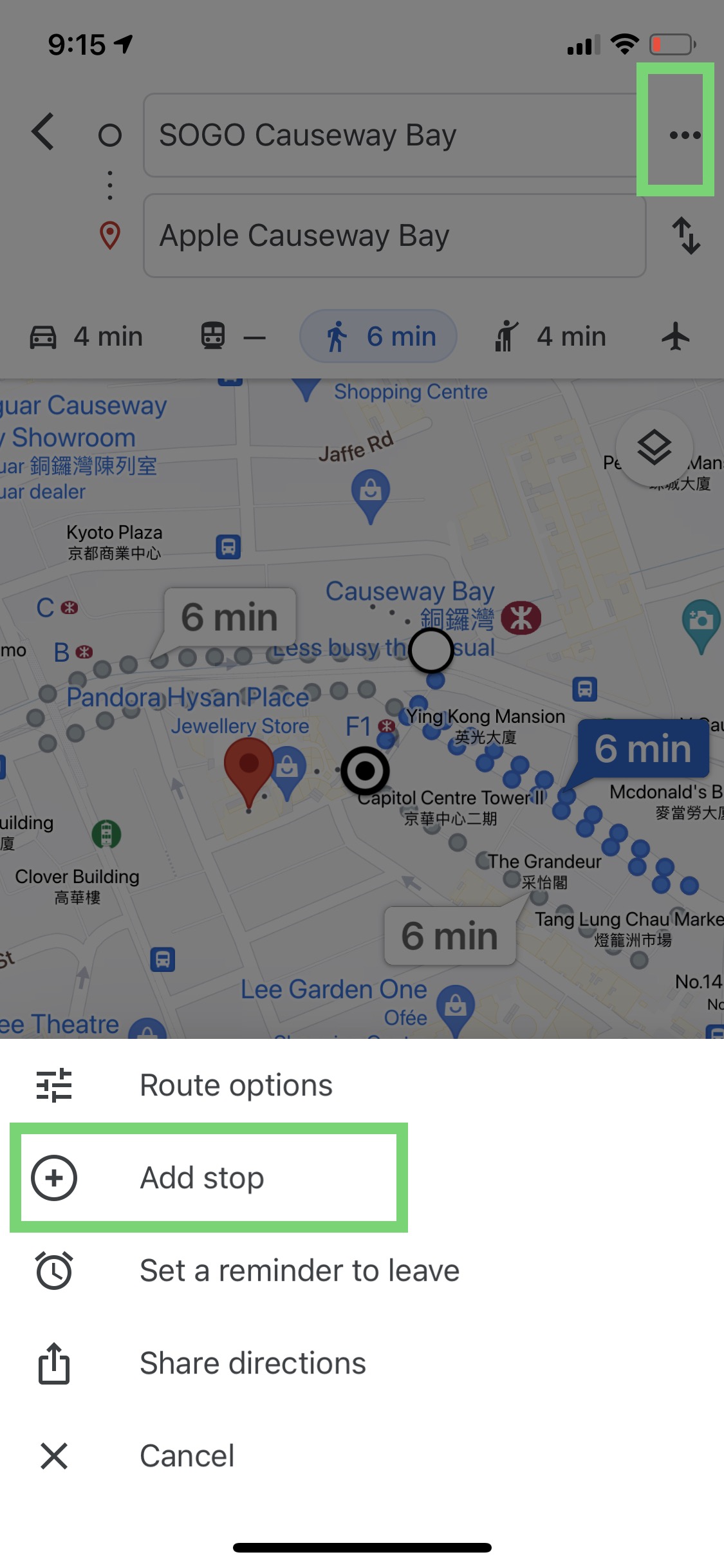The width and height of the screenshot is (724, 1568).
Task: Choose Set a reminder to leave
Action: click(x=299, y=1271)
